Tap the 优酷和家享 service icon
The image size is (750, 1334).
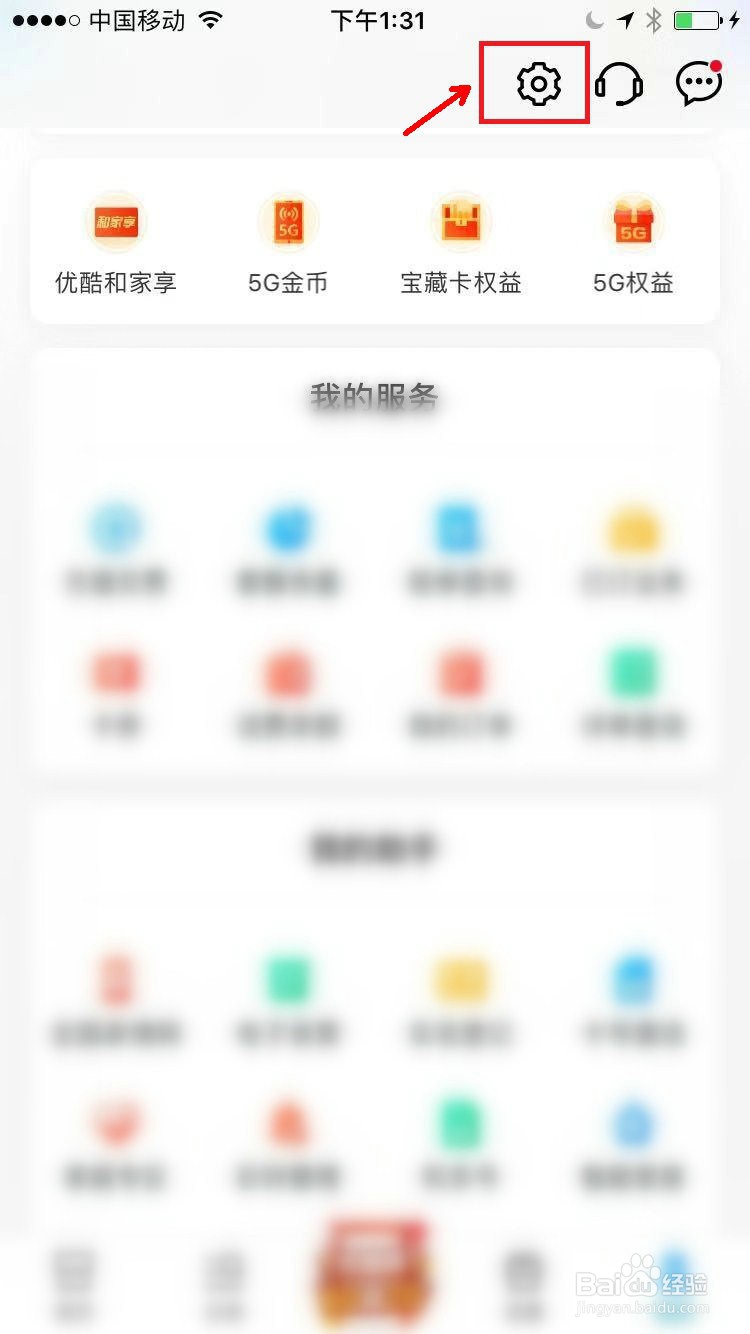click(116, 222)
